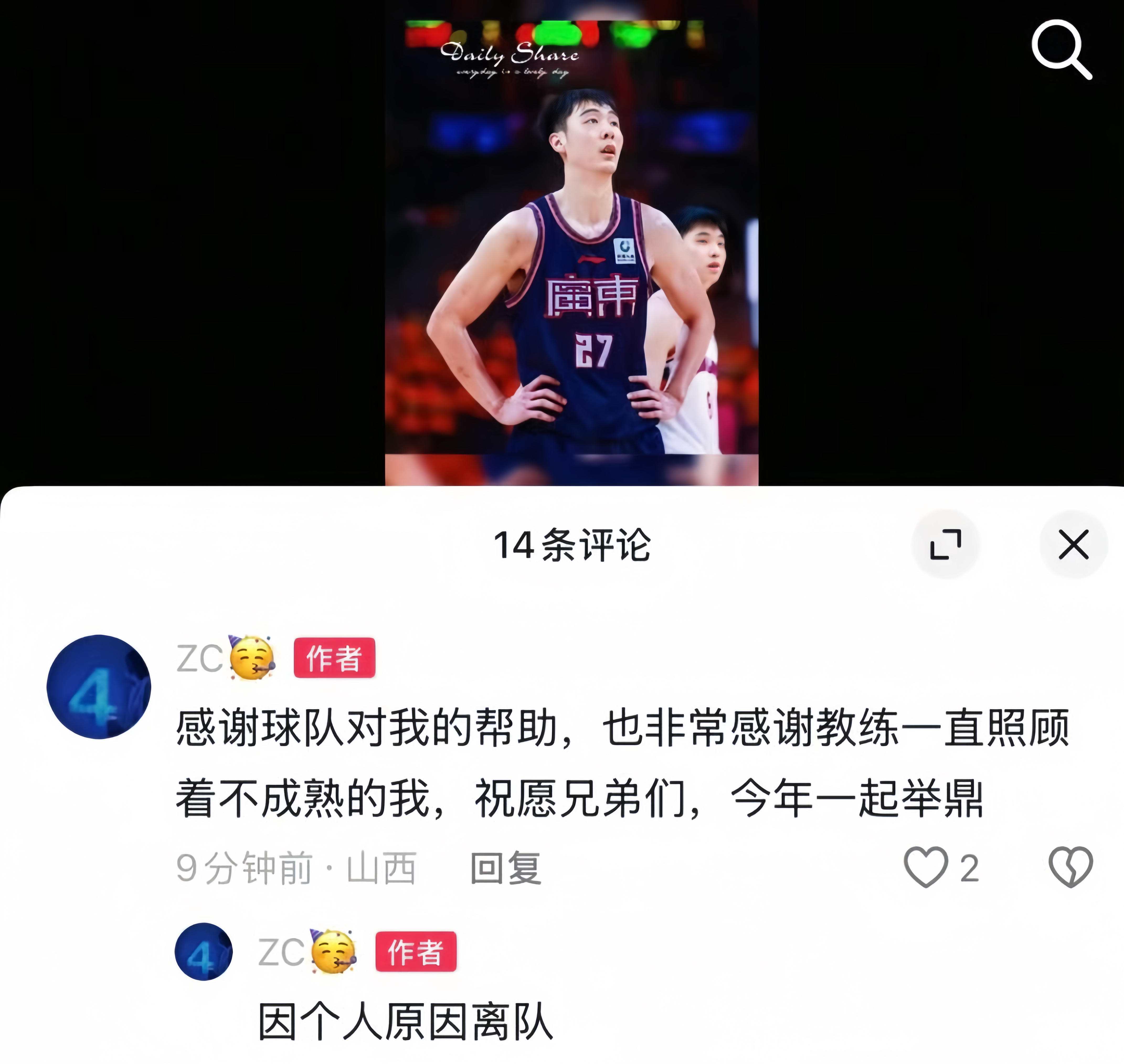The width and height of the screenshot is (1124, 1064).
Task: Open ZC's avatar on the reply comment
Action: 204,952
